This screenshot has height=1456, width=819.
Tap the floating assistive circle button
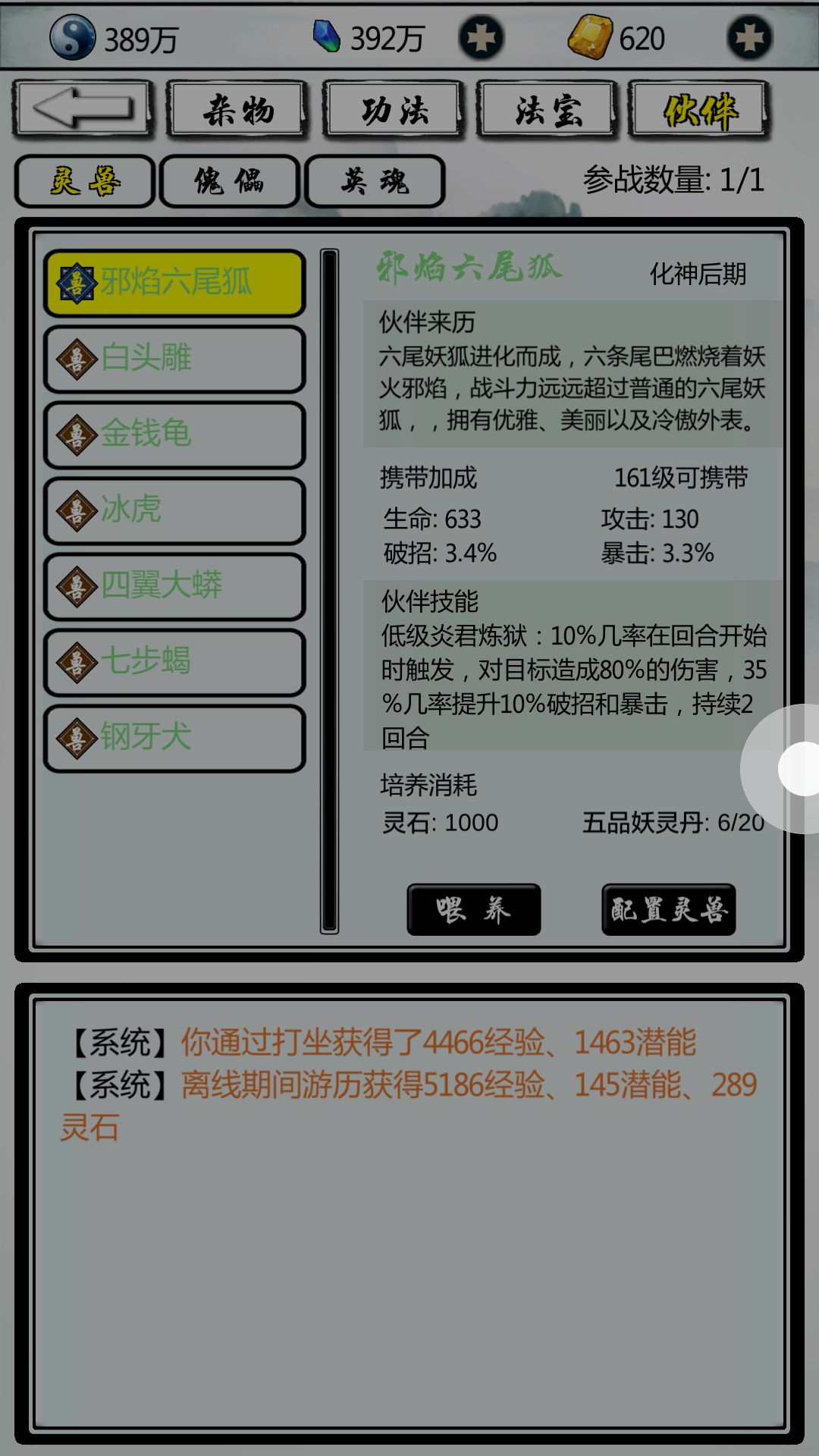[798, 769]
